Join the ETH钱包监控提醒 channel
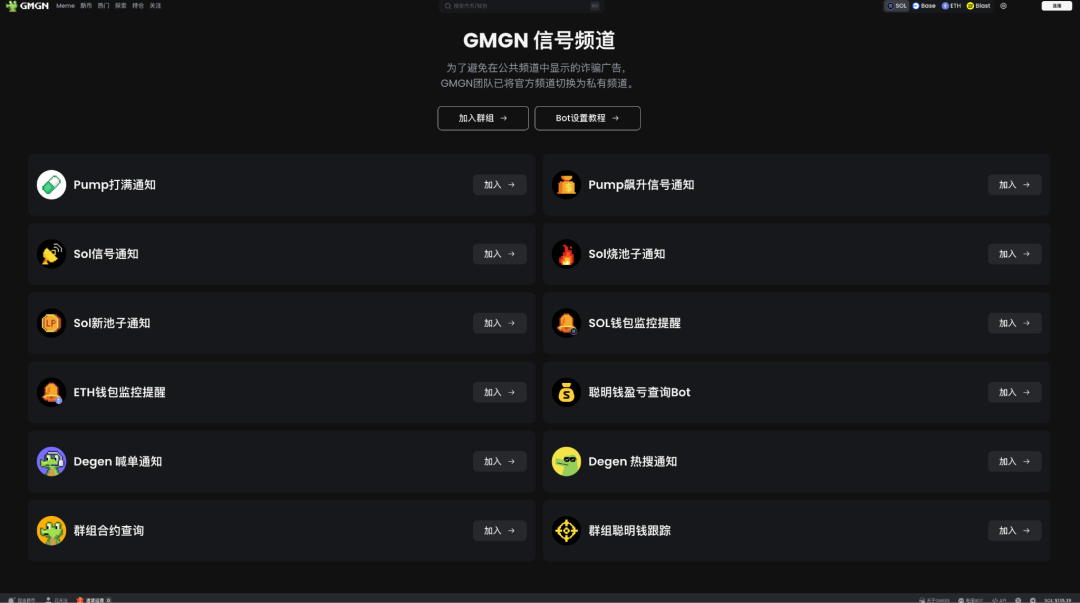Screen dimensions: 1080x603 pyautogui.click(x=499, y=392)
